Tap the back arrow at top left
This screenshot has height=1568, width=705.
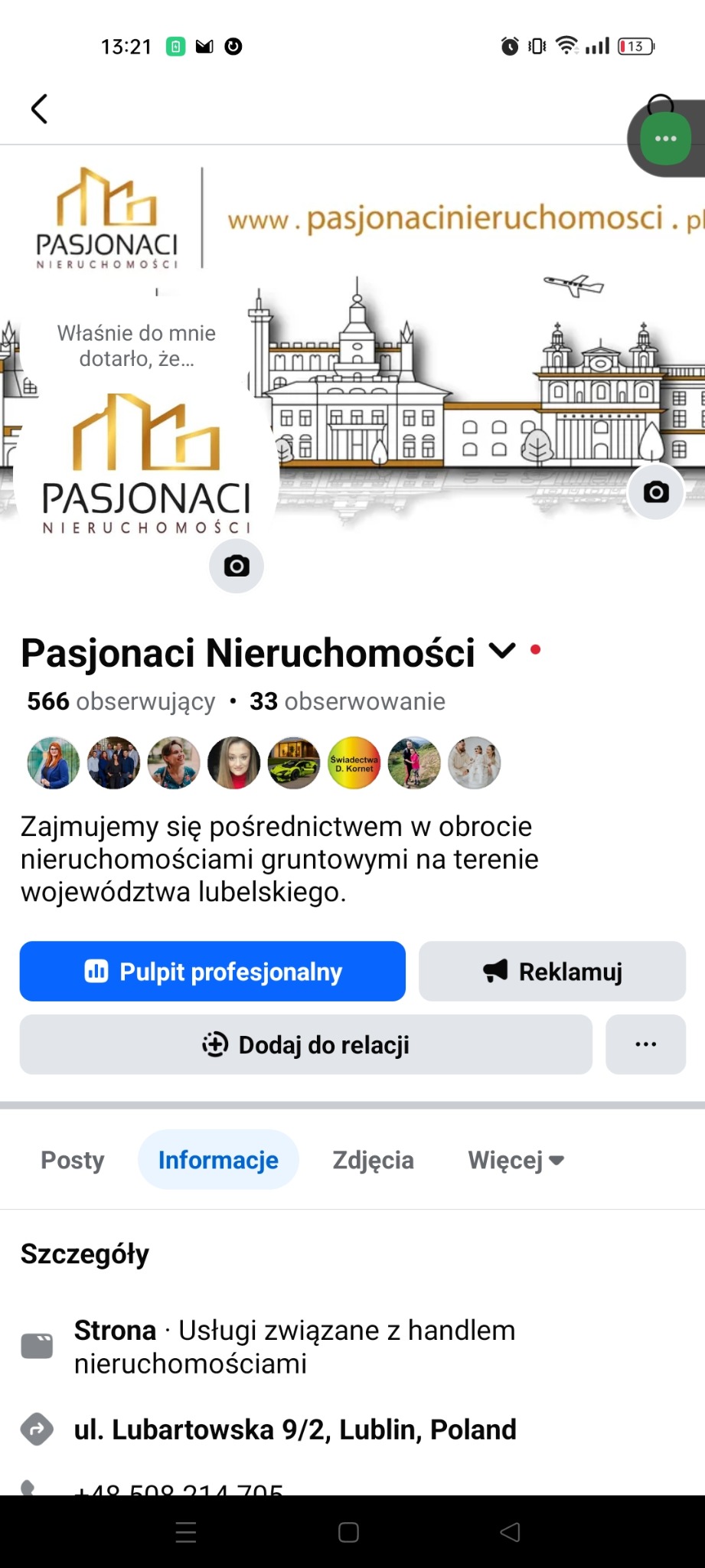pos(39,109)
